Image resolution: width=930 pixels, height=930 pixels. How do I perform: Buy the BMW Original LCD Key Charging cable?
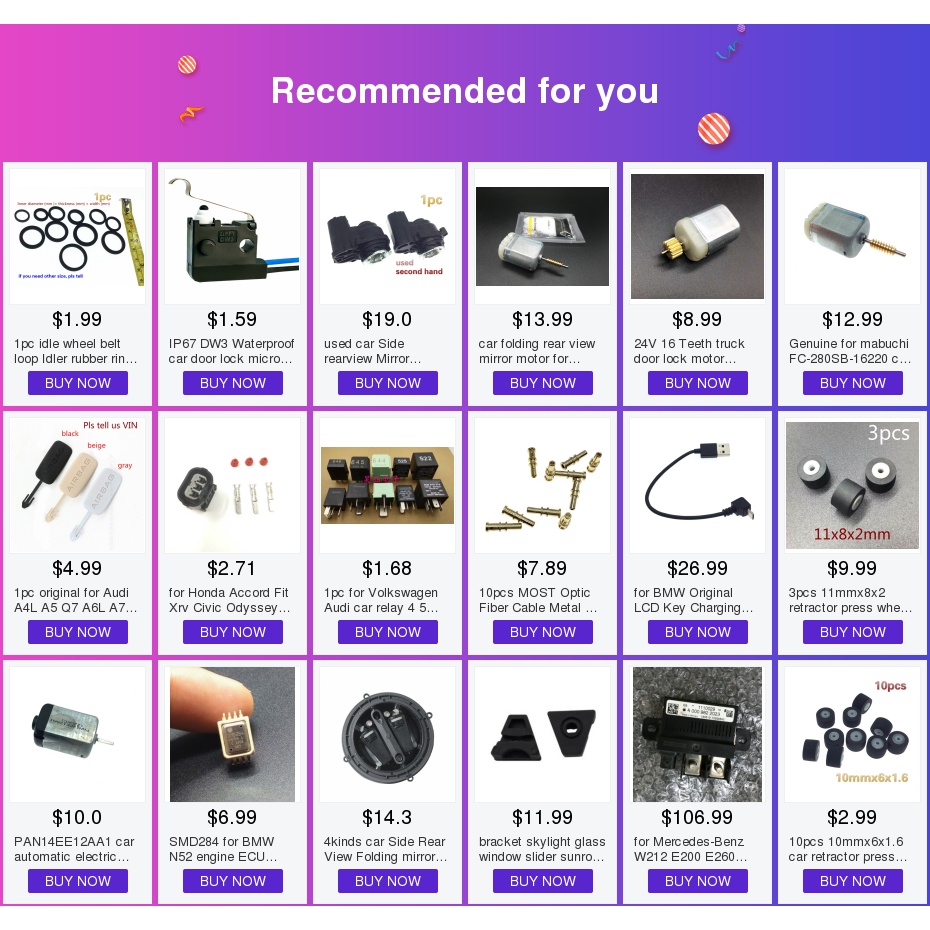[x=698, y=632]
